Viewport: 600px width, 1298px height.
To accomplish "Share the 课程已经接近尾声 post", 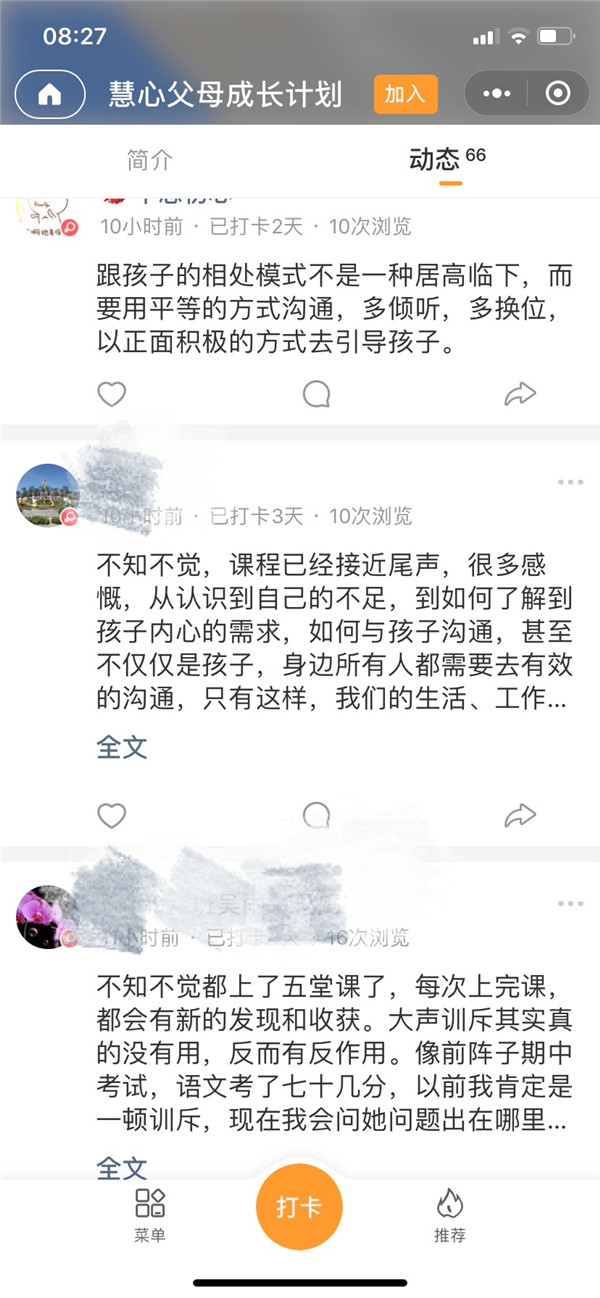I will [520, 815].
